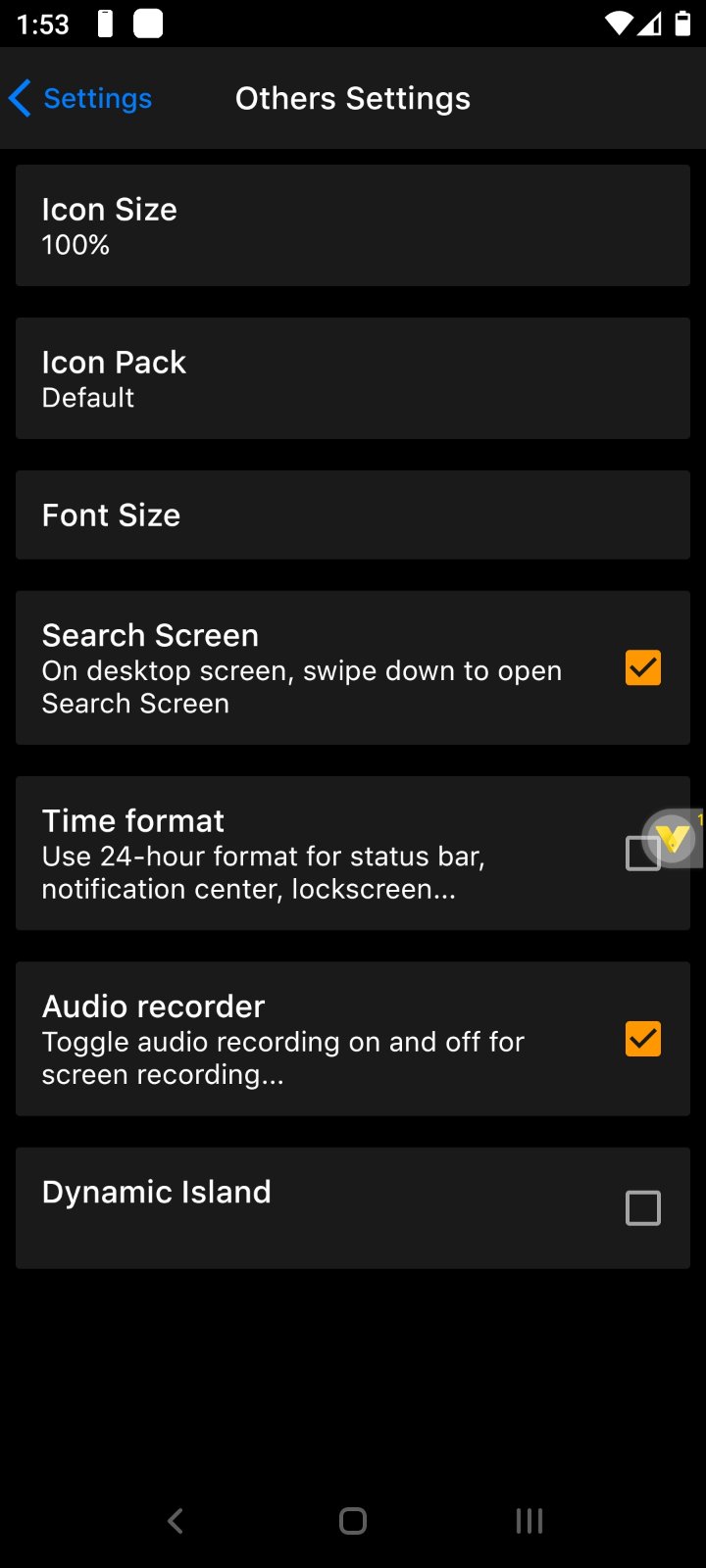This screenshot has height=1568, width=706.
Task: Go back to Settings
Action: (80, 99)
